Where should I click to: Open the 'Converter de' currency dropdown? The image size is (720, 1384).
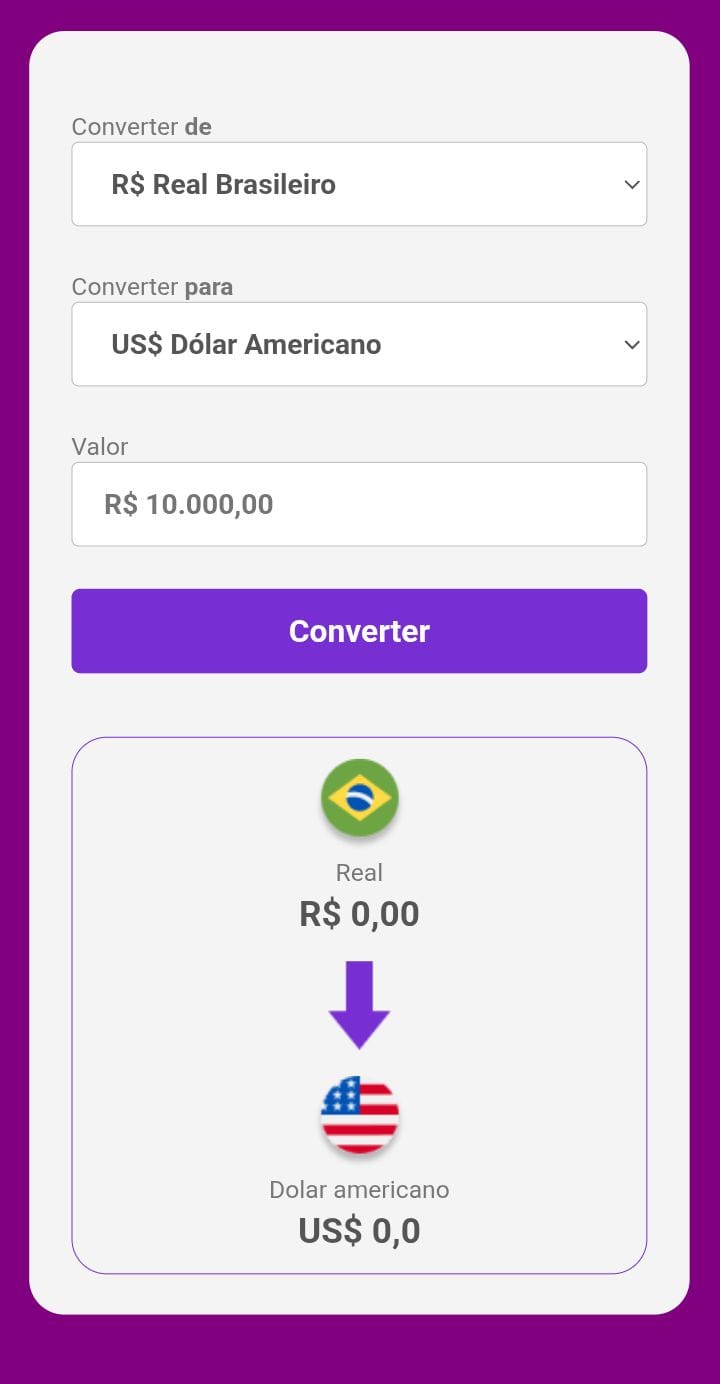coord(359,184)
